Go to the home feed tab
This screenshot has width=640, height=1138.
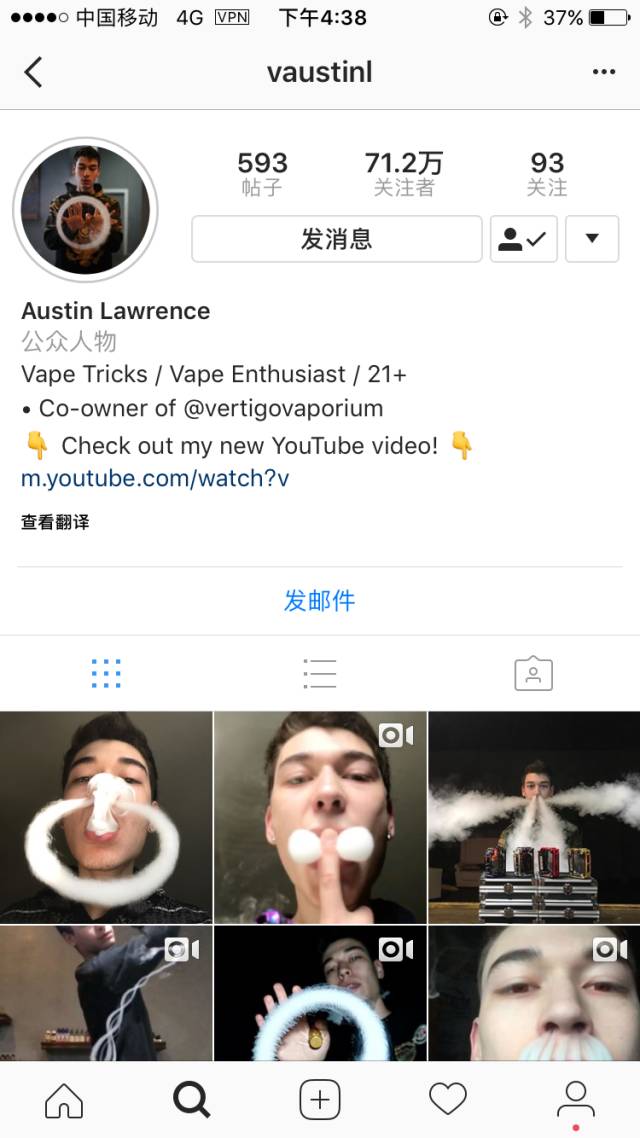[64, 1100]
